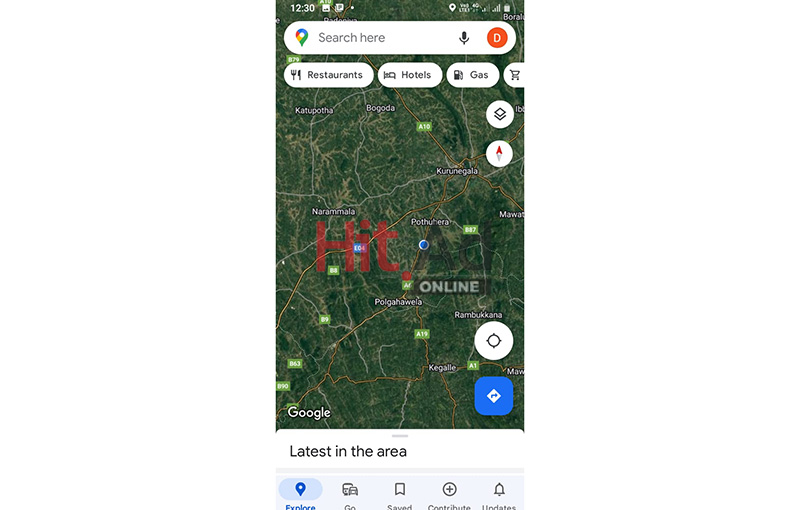Open the map layers button
This screenshot has width=800, height=510.
point(500,114)
